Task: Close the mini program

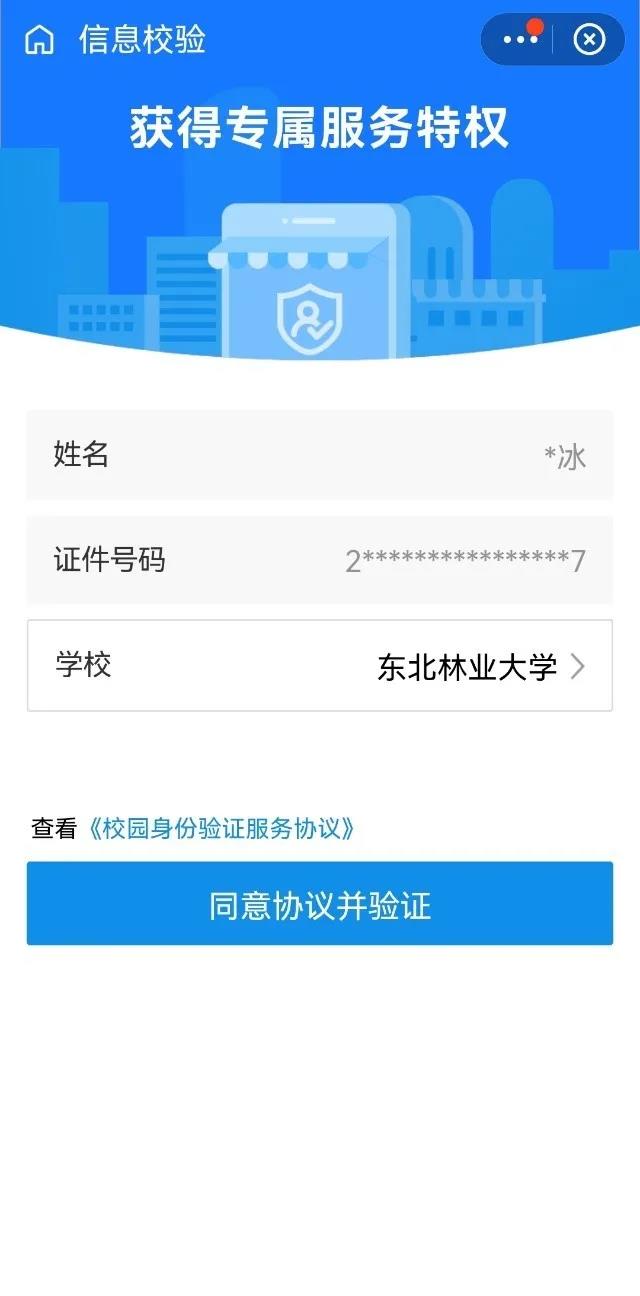Action: click(x=589, y=40)
